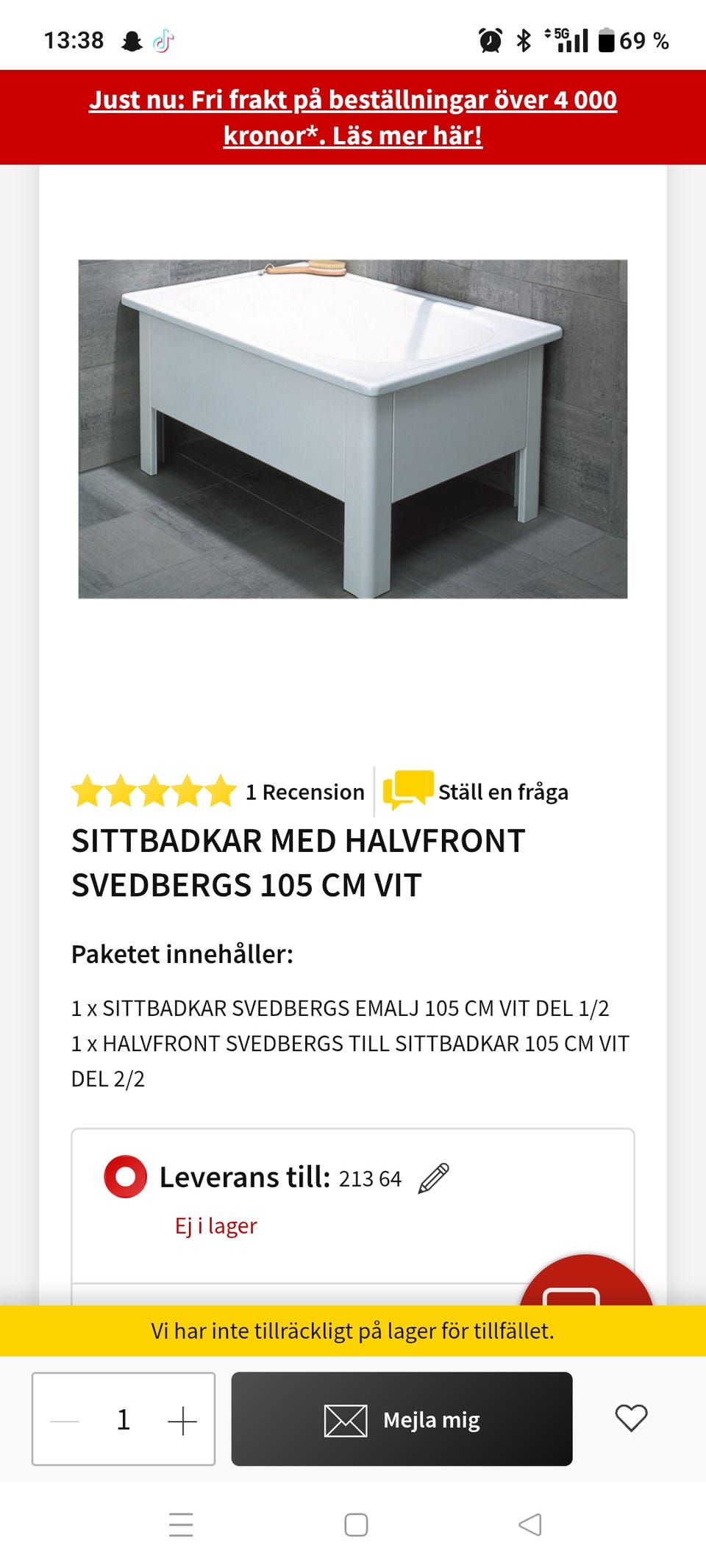Viewport: 706px width, 1568px height.
Task: Tap the quantity field showing 1
Action: 124,1420
